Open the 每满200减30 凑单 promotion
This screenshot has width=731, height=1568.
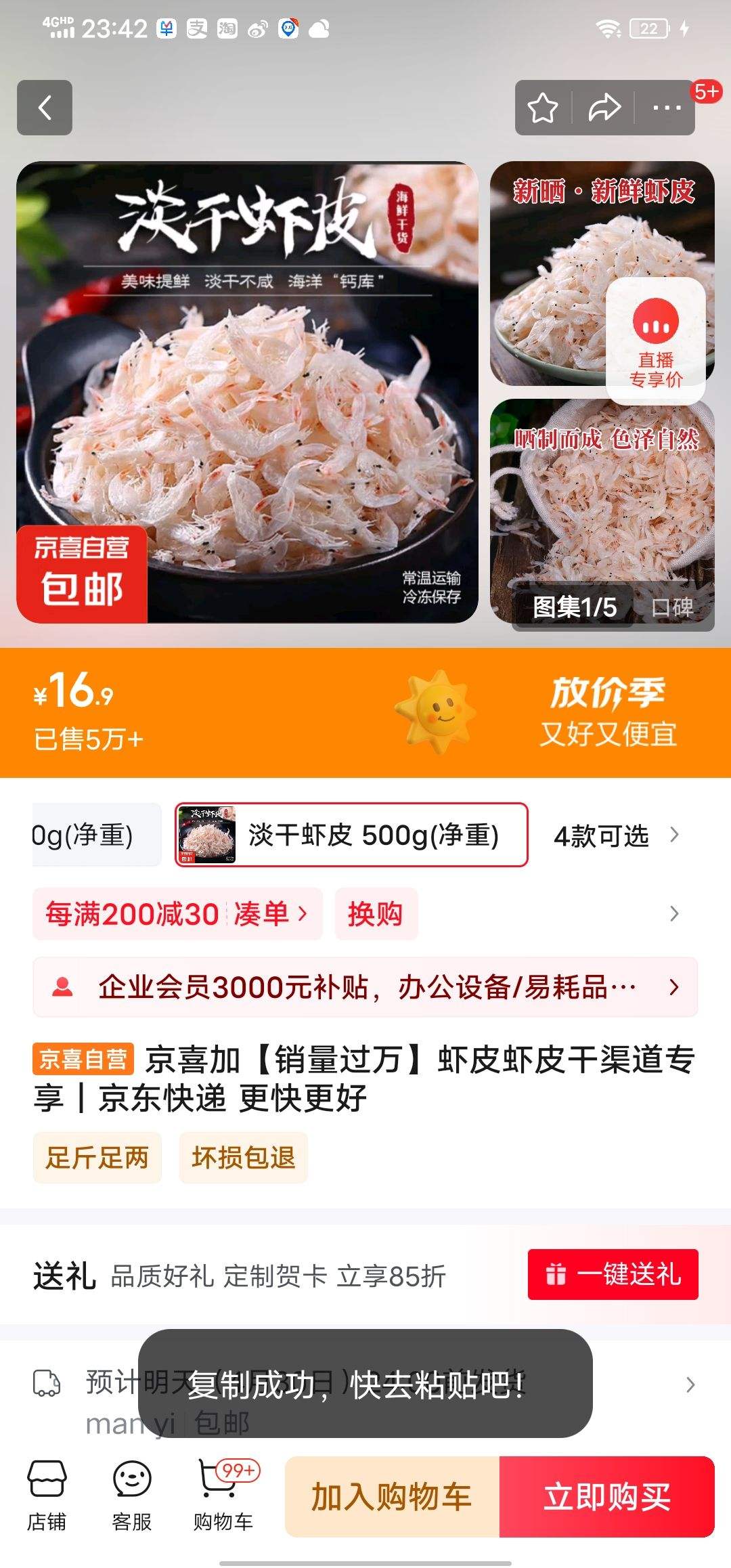pyautogui.click(x=177, y=914)
